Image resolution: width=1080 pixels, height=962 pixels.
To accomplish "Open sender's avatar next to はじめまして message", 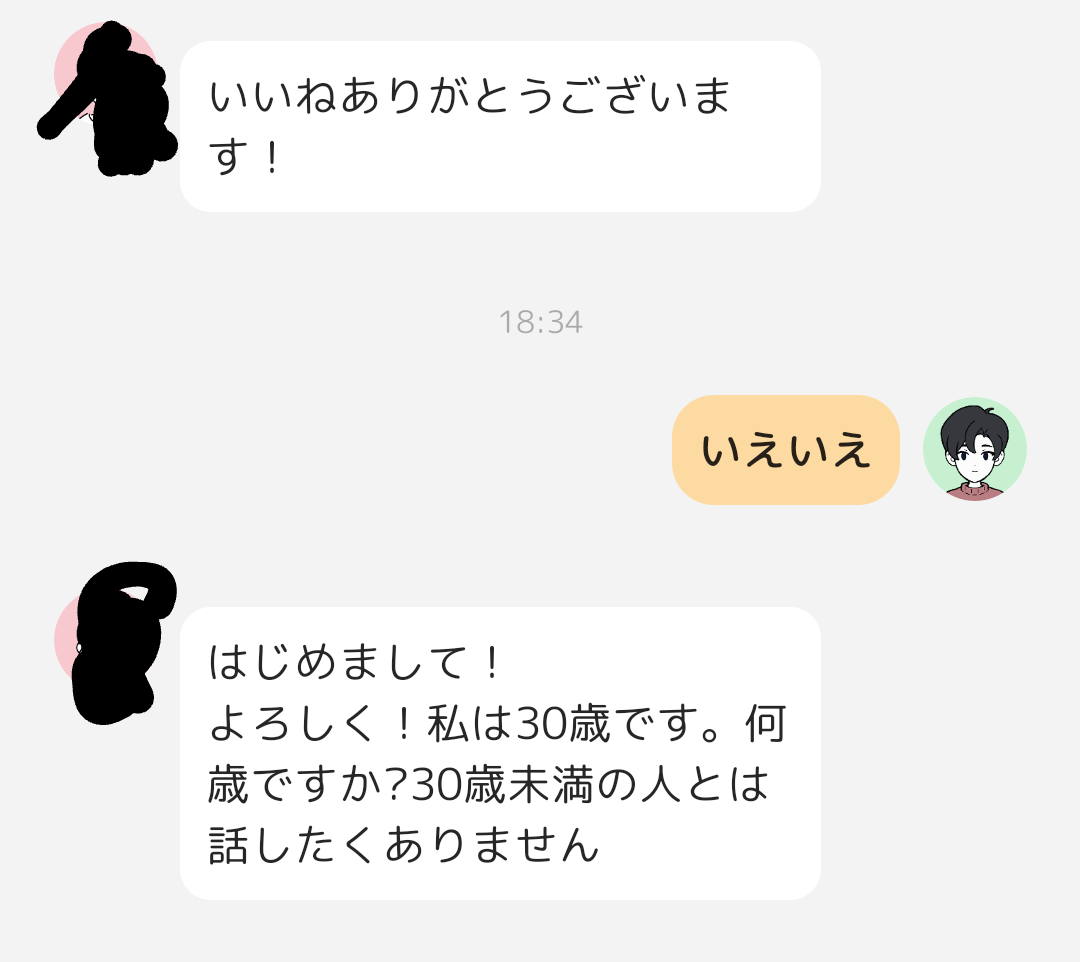I will (x=107, y=640).
